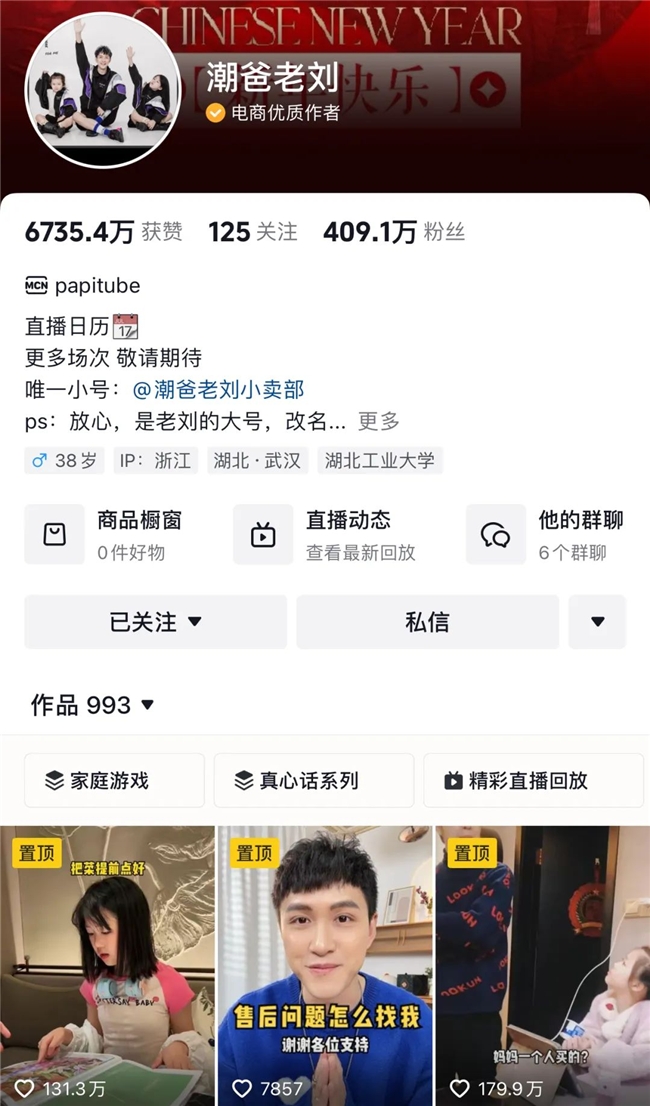Screen dimensions: 650x1106
Task: Open 精彩直播回放 live replay collection
Action: (x=533, y=781)
